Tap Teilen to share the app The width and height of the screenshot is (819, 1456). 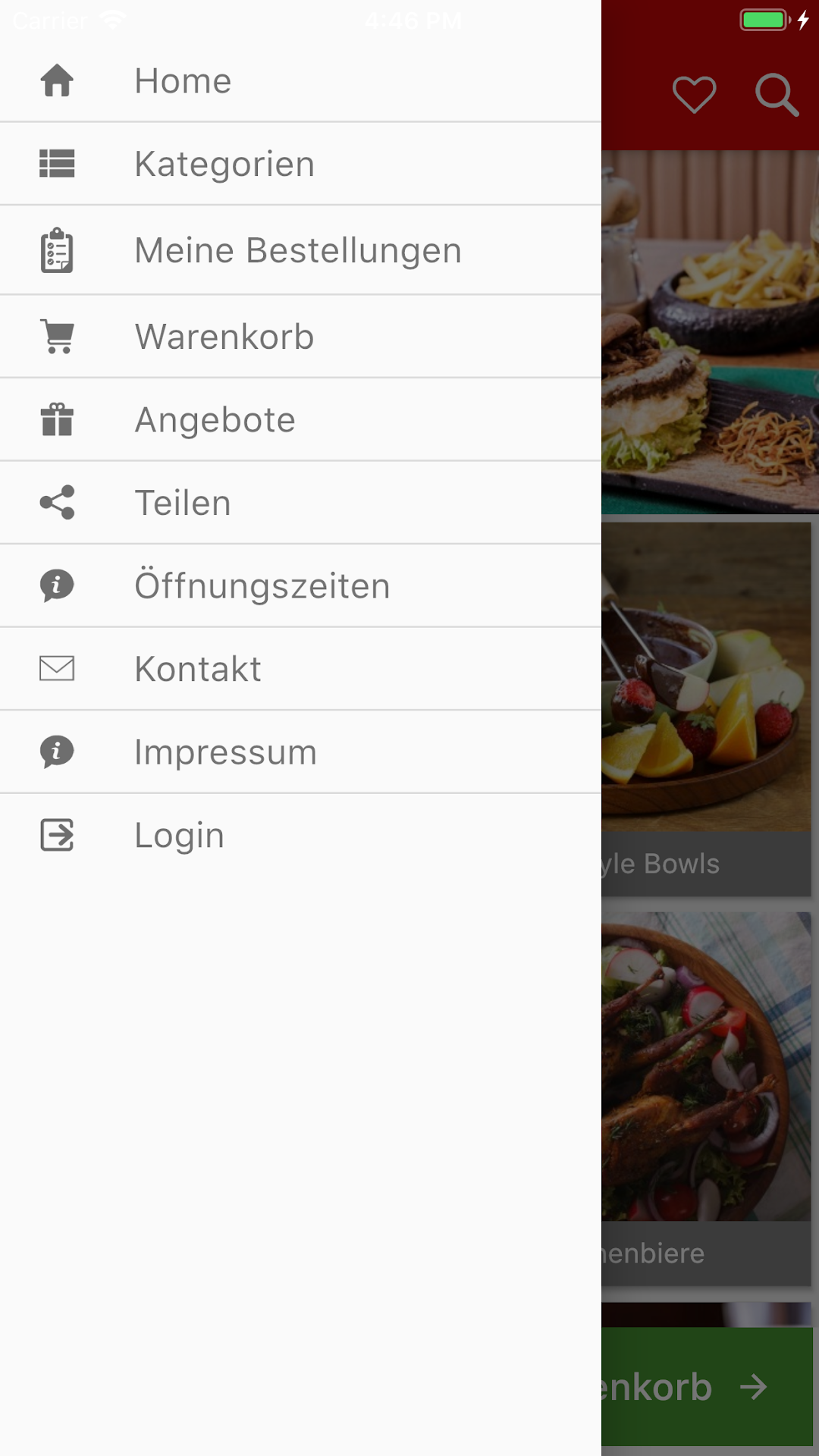300,503
